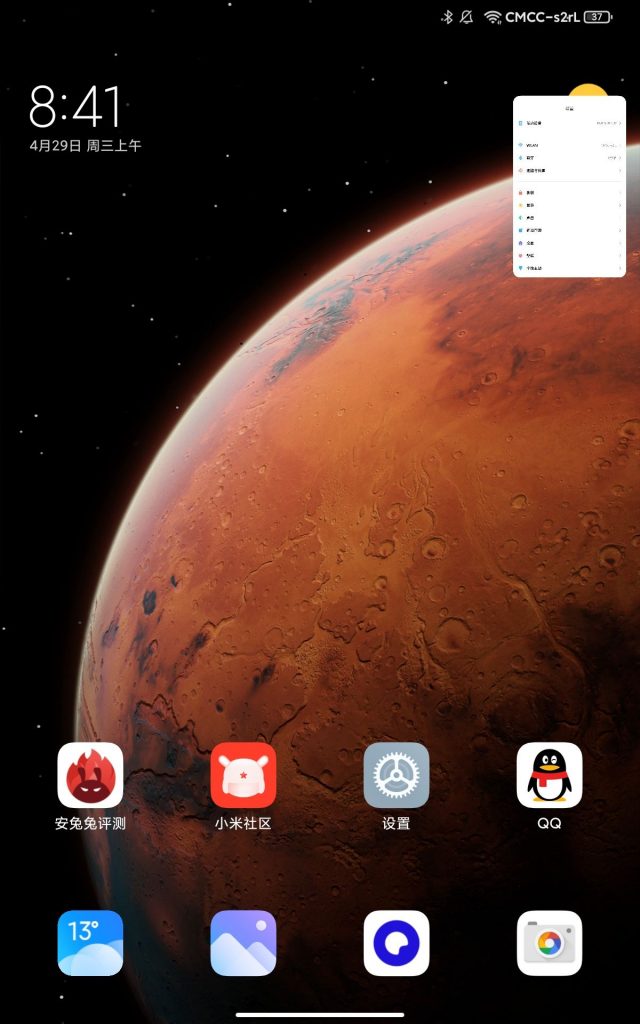This screenshot has width=640, height=1024.
Task: Open the gallery app in the dock
Action: point(243,943)
